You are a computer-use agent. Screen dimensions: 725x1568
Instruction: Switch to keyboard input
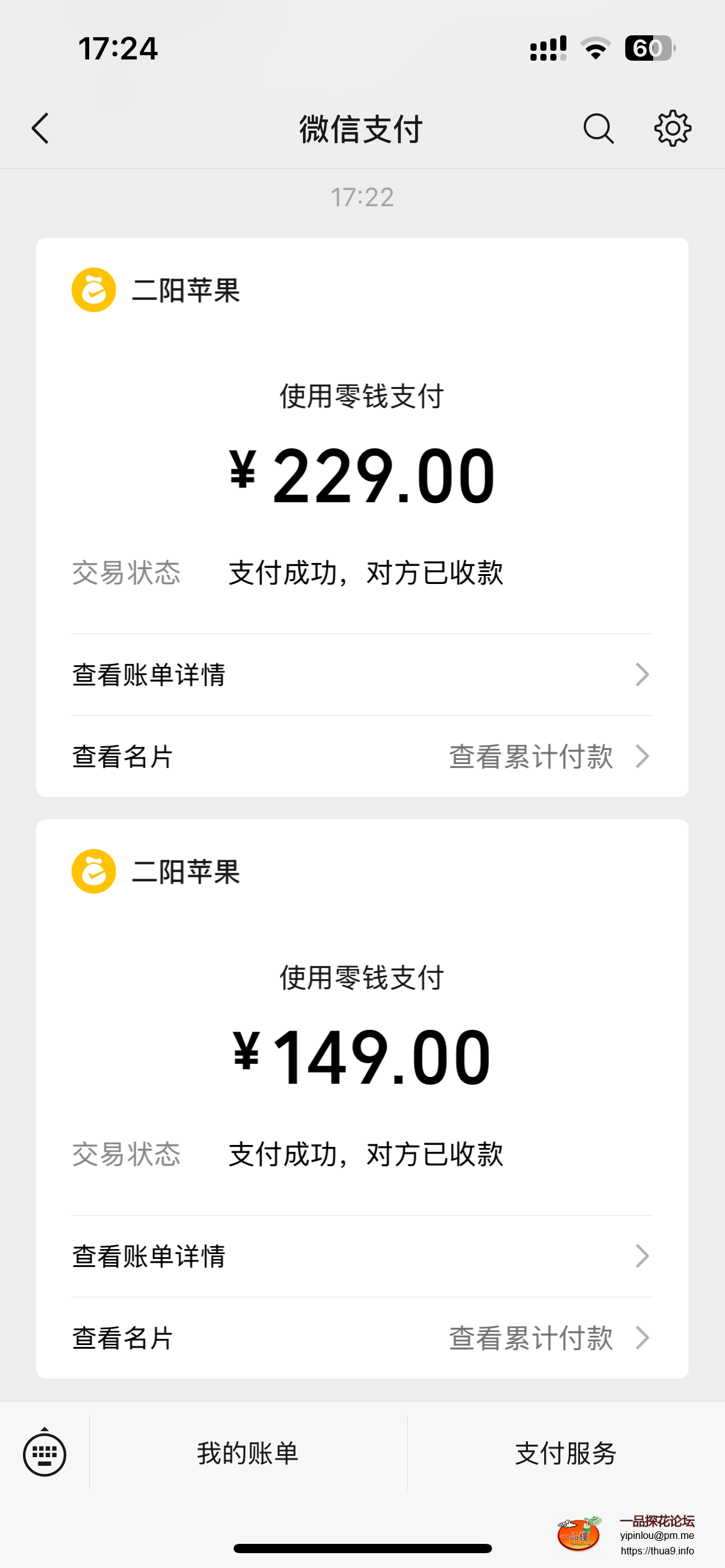coord(45,1453)
